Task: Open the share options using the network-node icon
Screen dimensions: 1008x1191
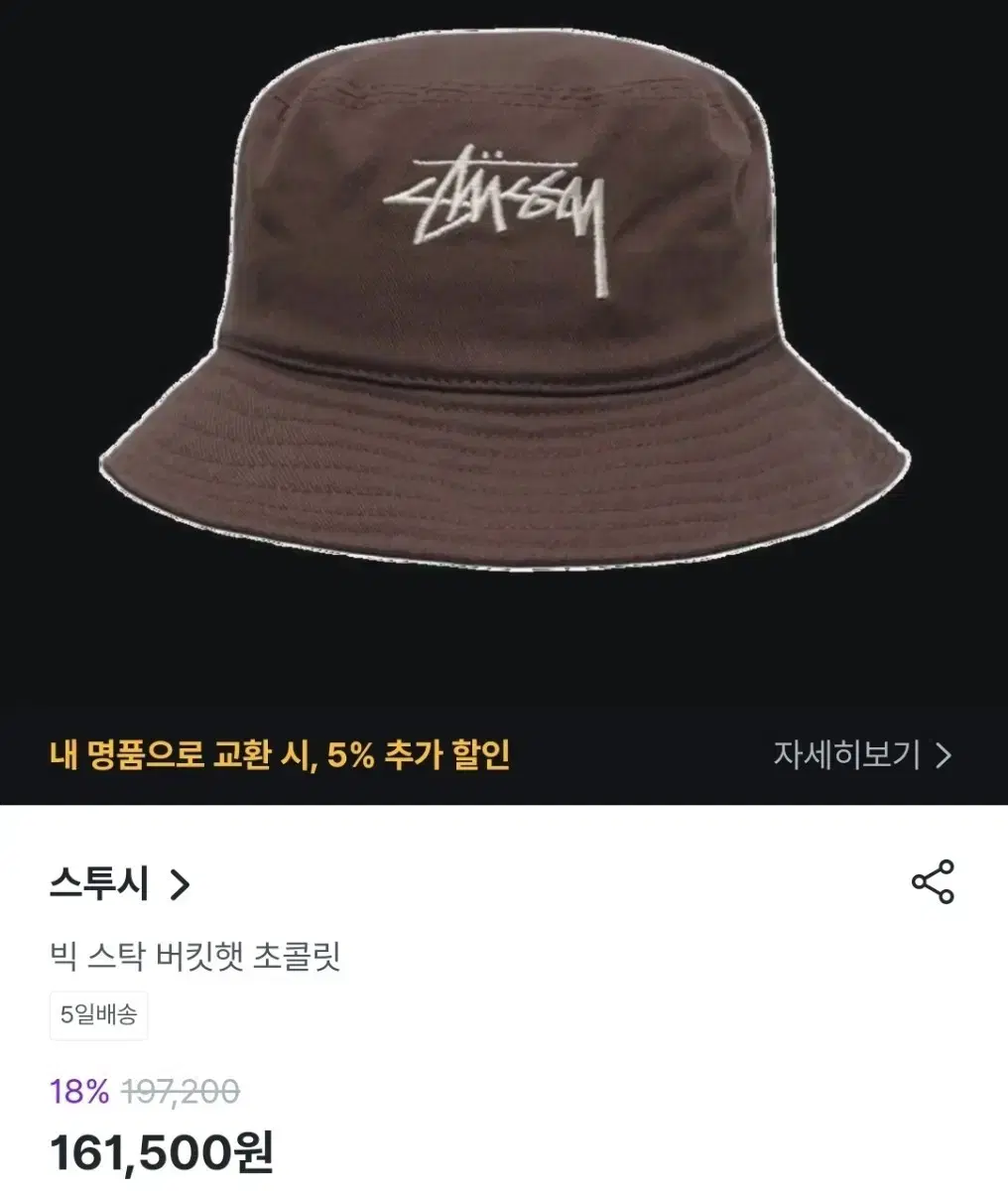Action: tap(934, 880)
